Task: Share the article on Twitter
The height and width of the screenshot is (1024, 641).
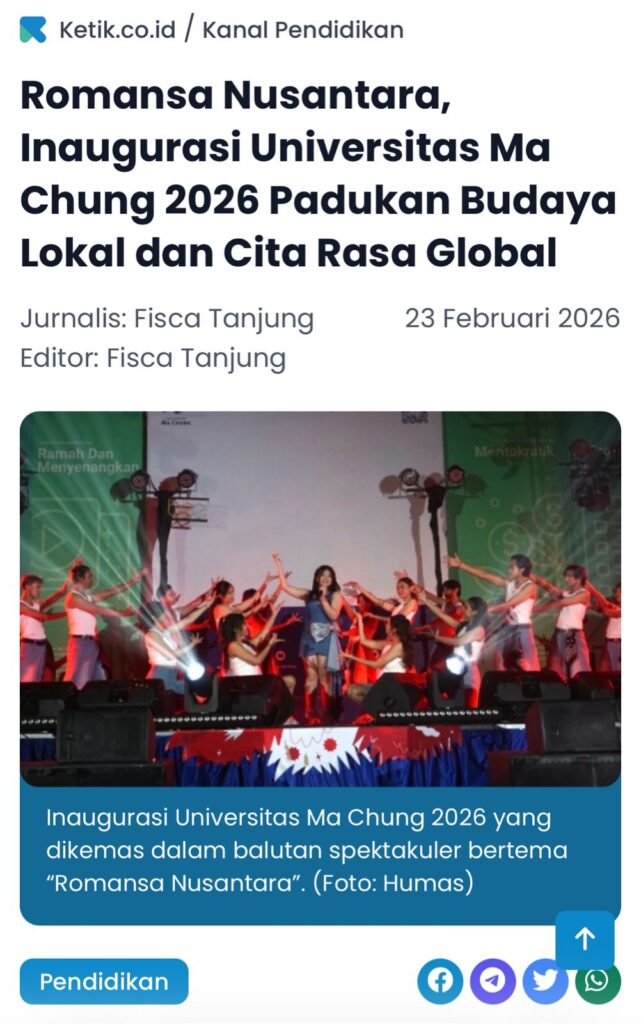Action: click(545, 981)
